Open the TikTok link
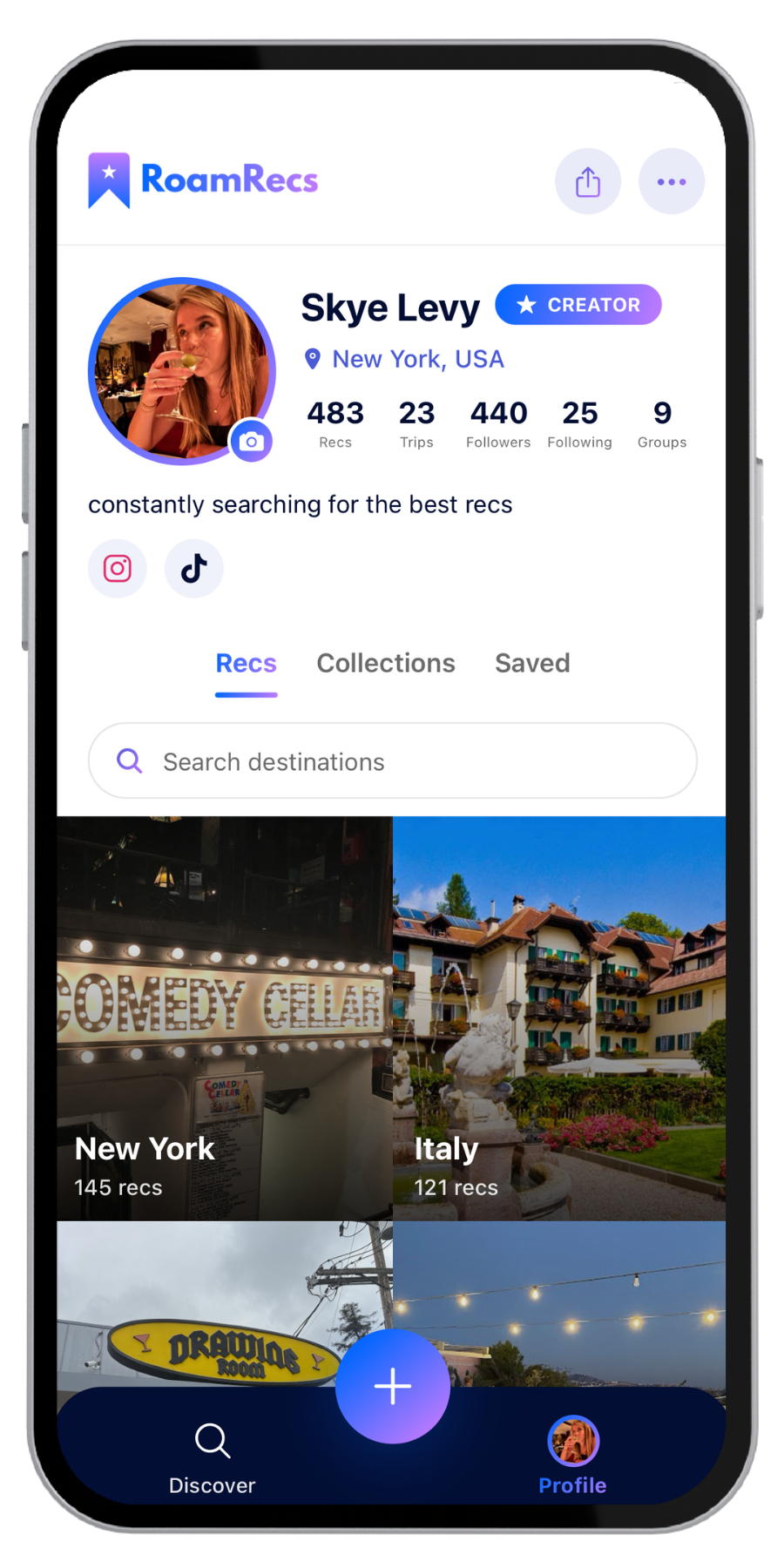The image size is (784, 1568). 193,569
